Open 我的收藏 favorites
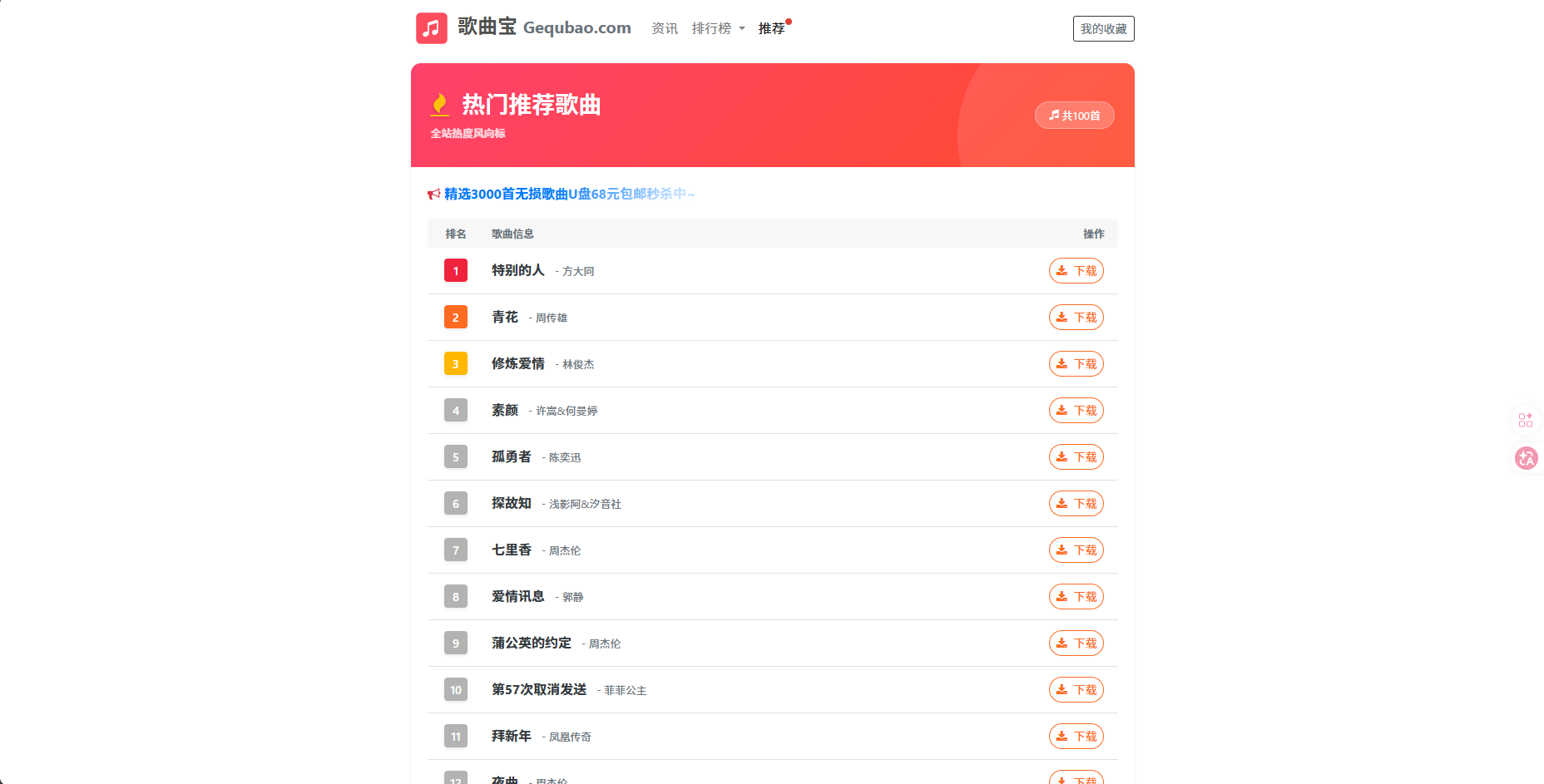The image size is (1544, 784). 1103,28
